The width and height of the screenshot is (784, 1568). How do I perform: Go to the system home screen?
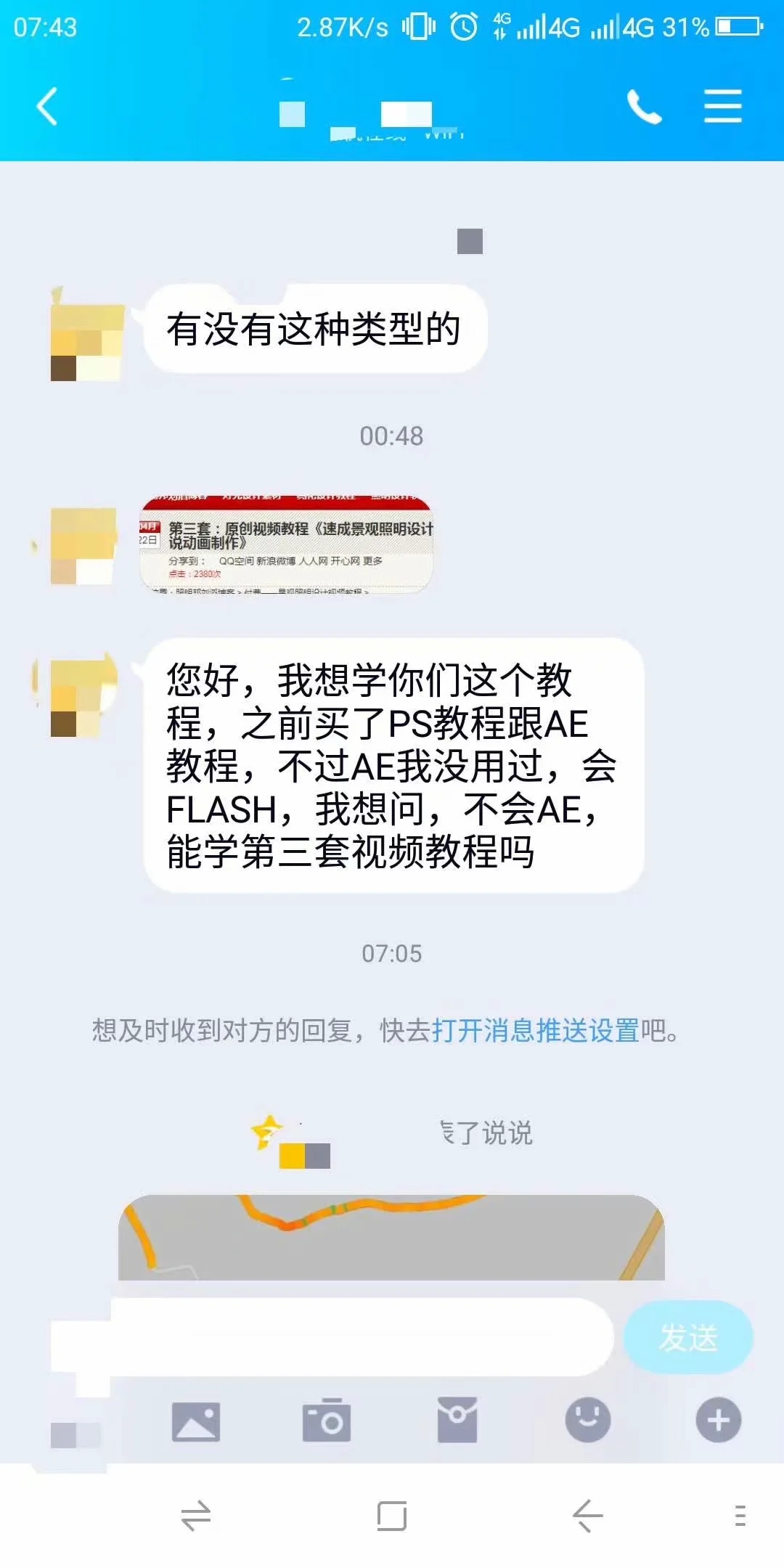point(392,1516)
